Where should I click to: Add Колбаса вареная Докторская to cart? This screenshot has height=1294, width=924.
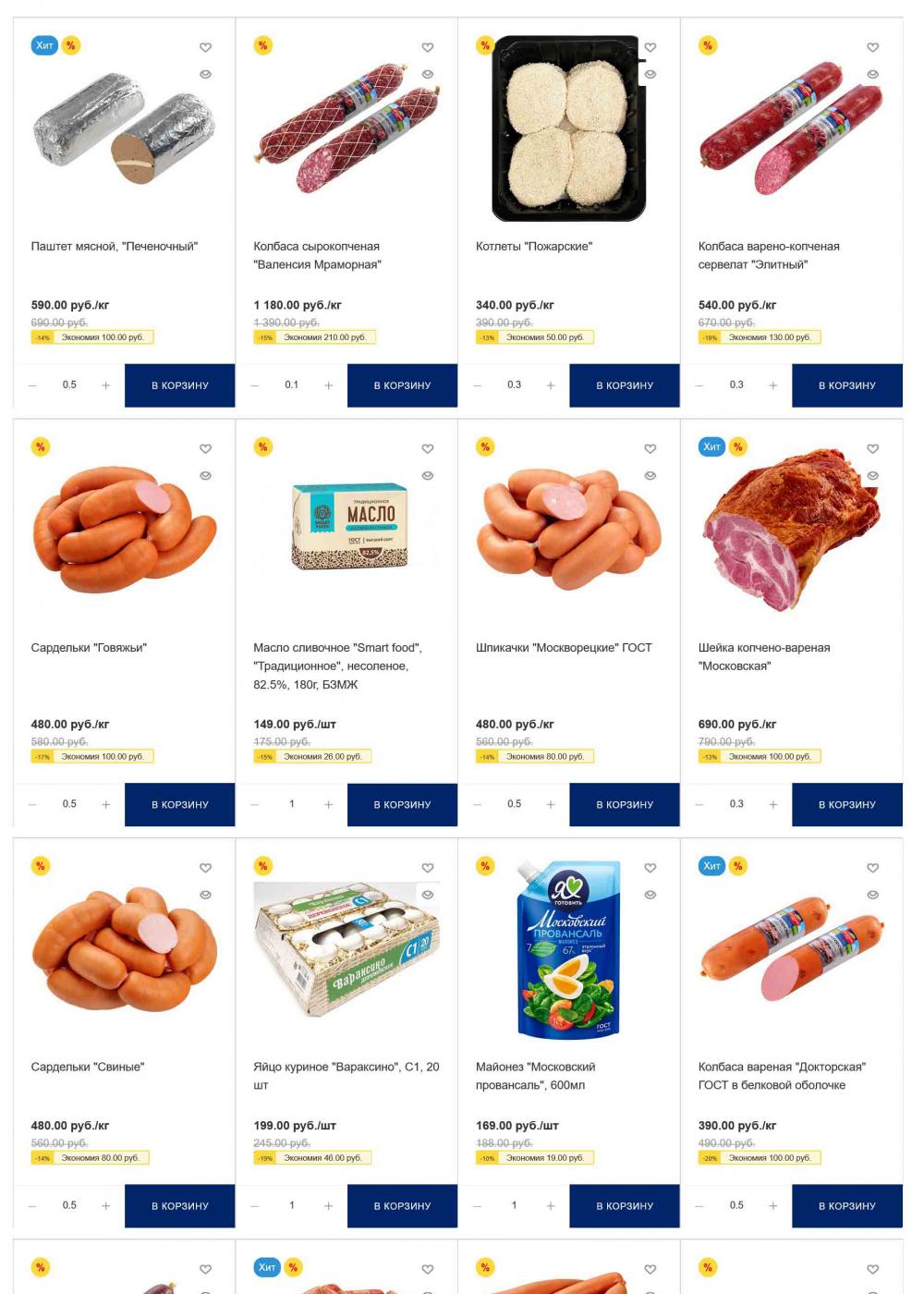[x=846, y=1206]
